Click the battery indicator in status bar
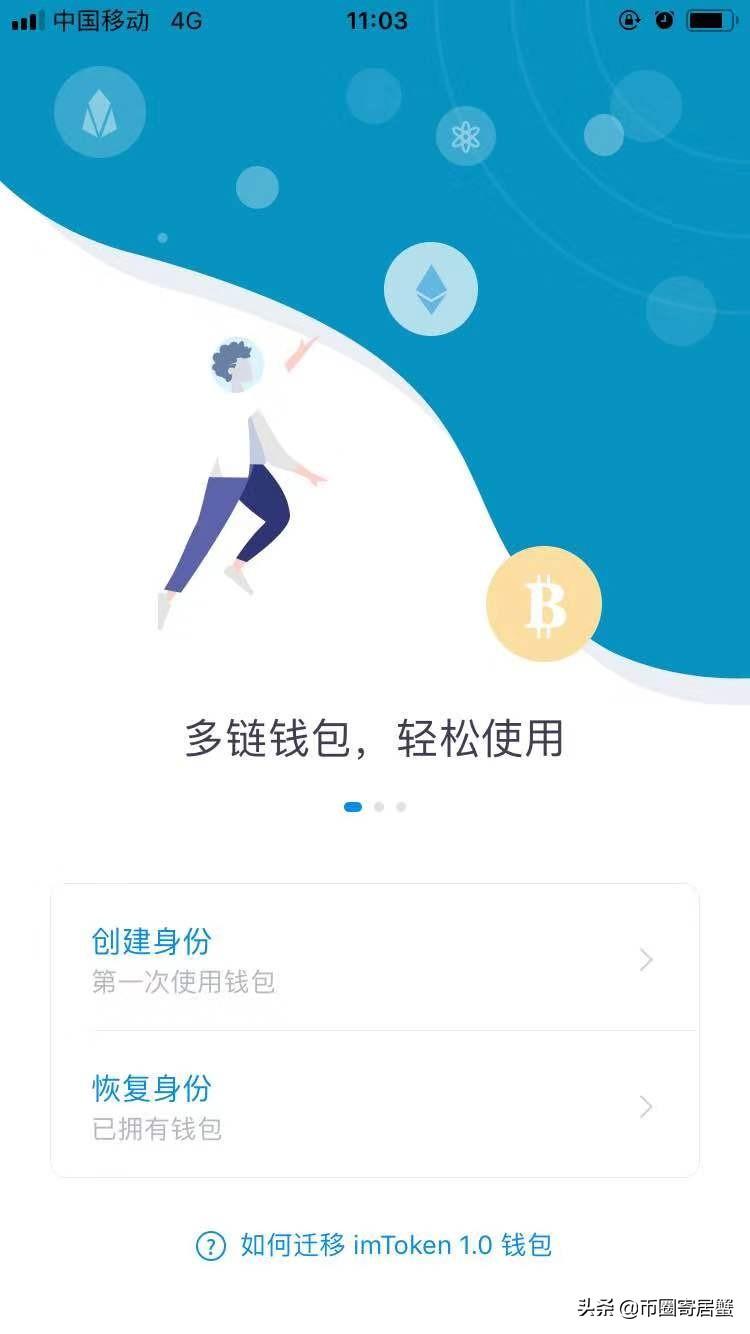750x1334 pixels. (712, 21)
